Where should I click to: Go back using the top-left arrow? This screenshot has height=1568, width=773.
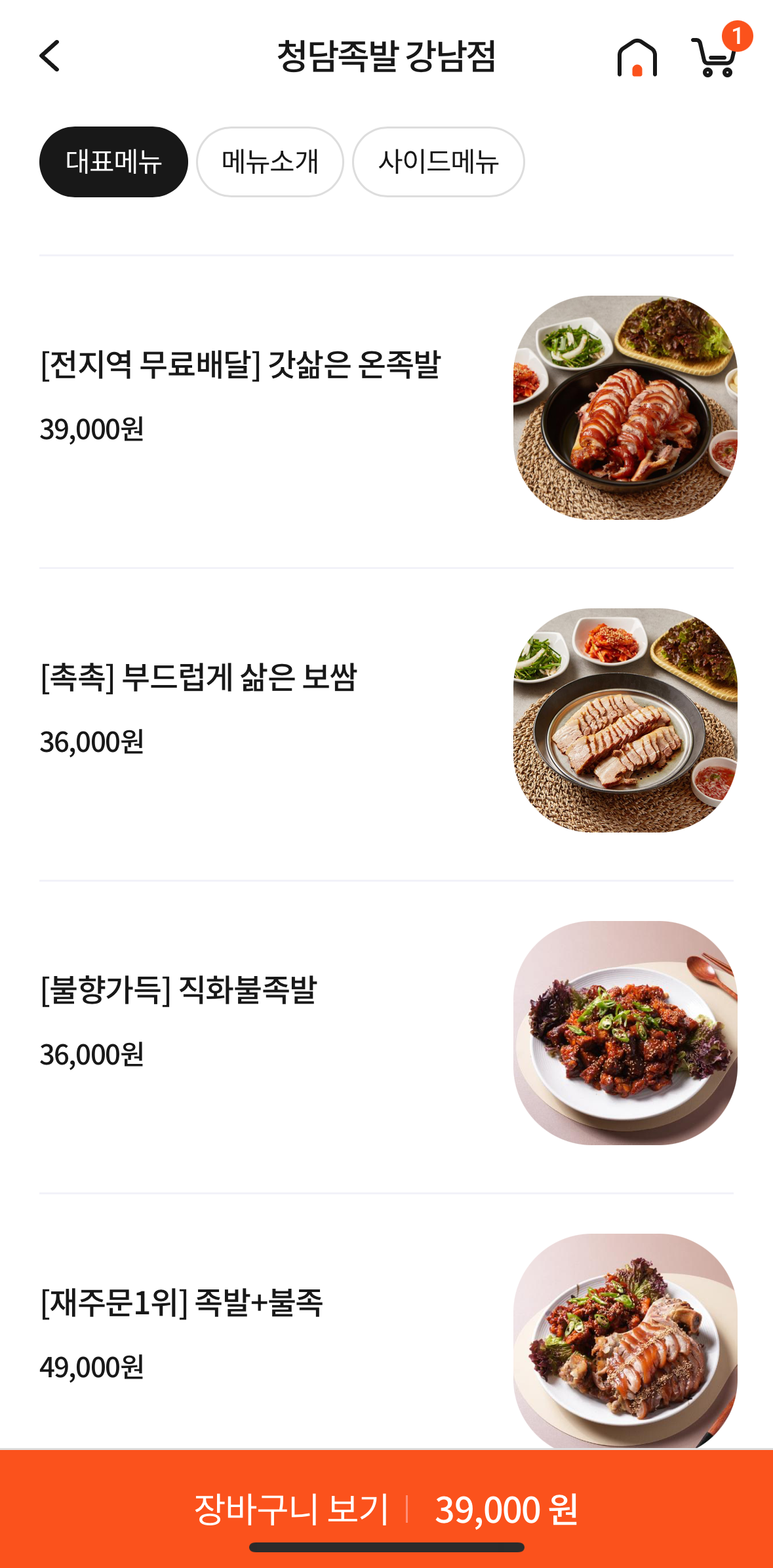click(x=50, y=56)
